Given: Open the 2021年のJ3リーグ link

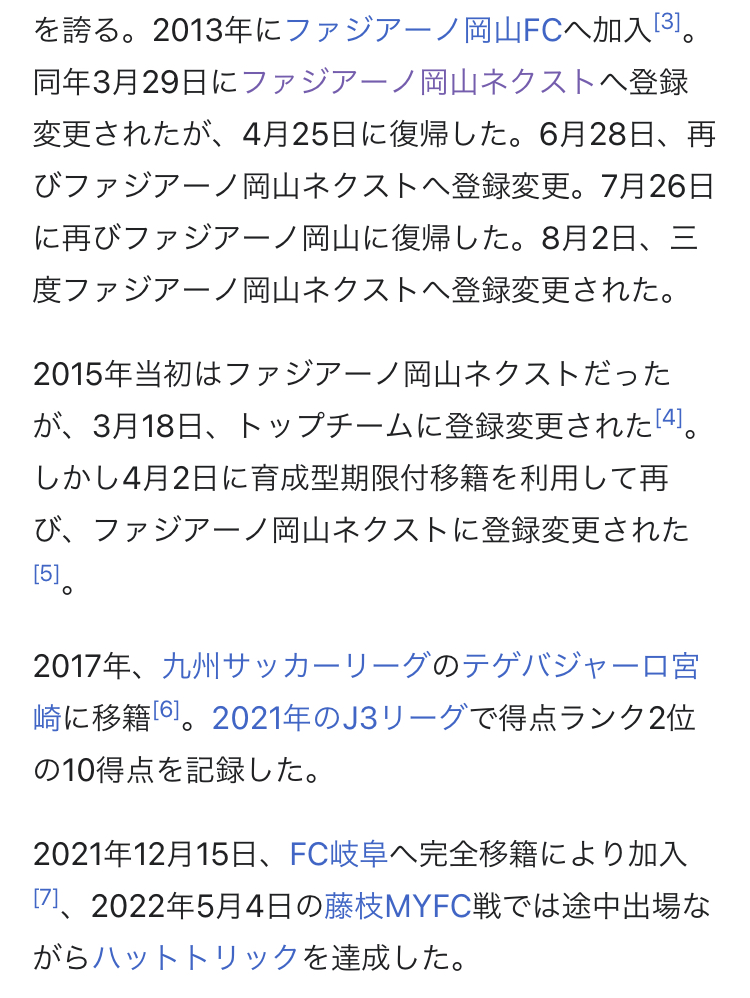Looking at the screenshot, I should coord(339,719).
